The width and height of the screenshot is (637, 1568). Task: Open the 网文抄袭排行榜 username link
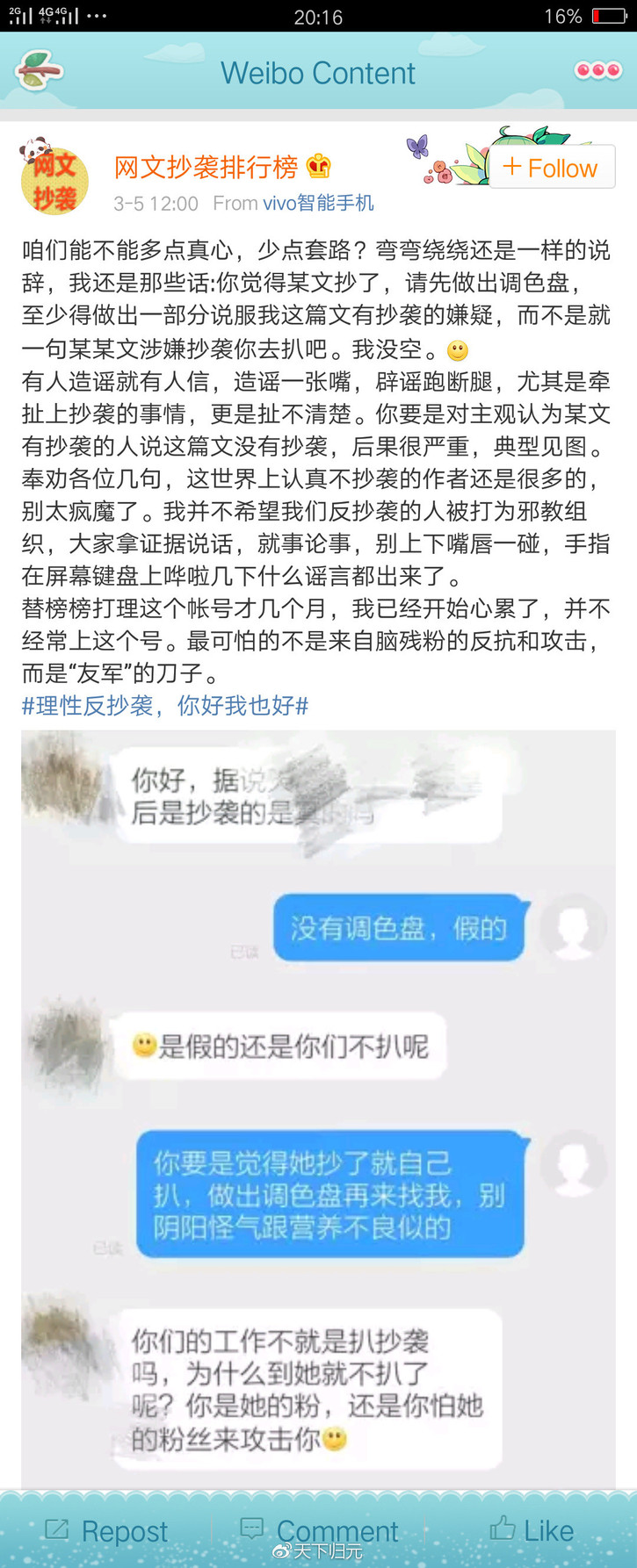coord(206,166)
